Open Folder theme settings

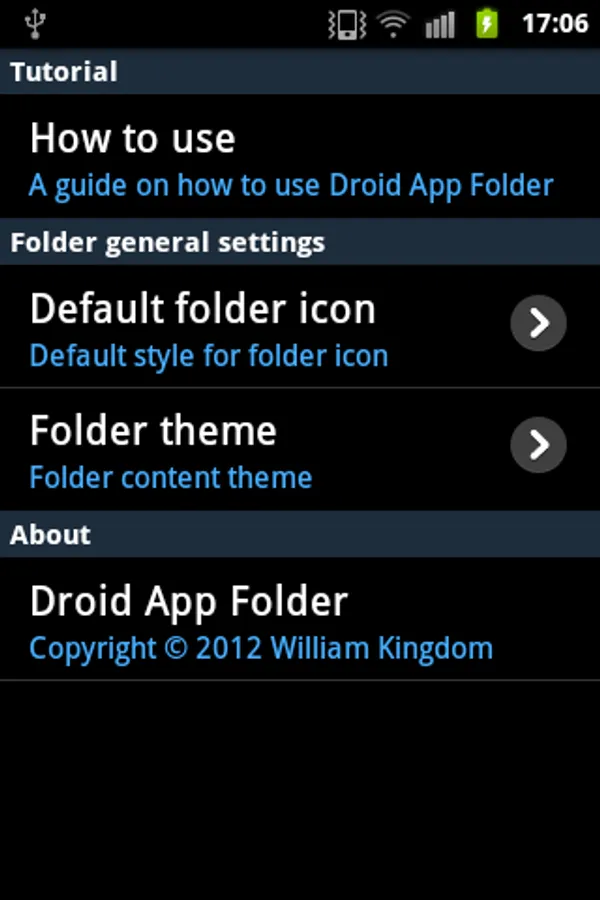click(290, 450)
